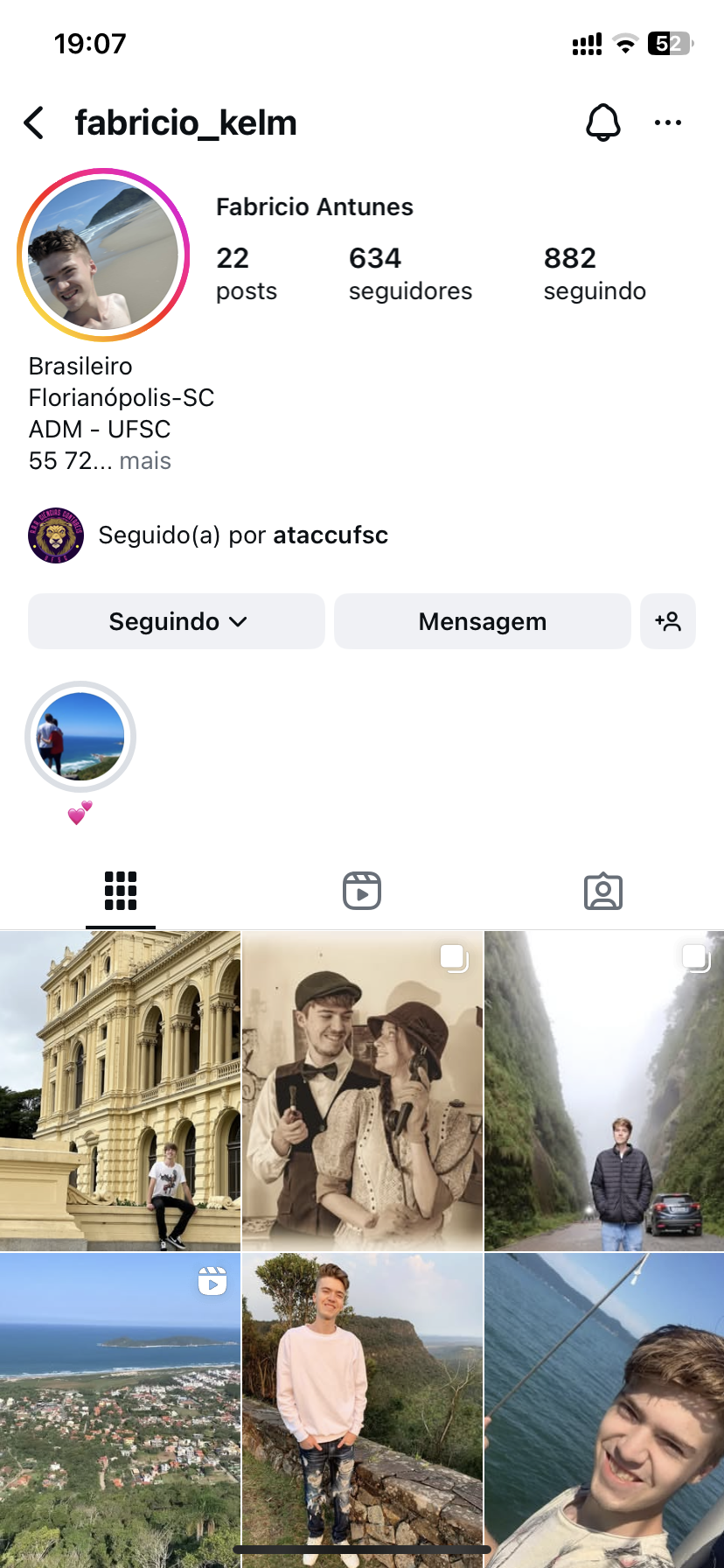Switch to the Reels tab
This screenshot has height=1568, width=724.
pos(362,891)
